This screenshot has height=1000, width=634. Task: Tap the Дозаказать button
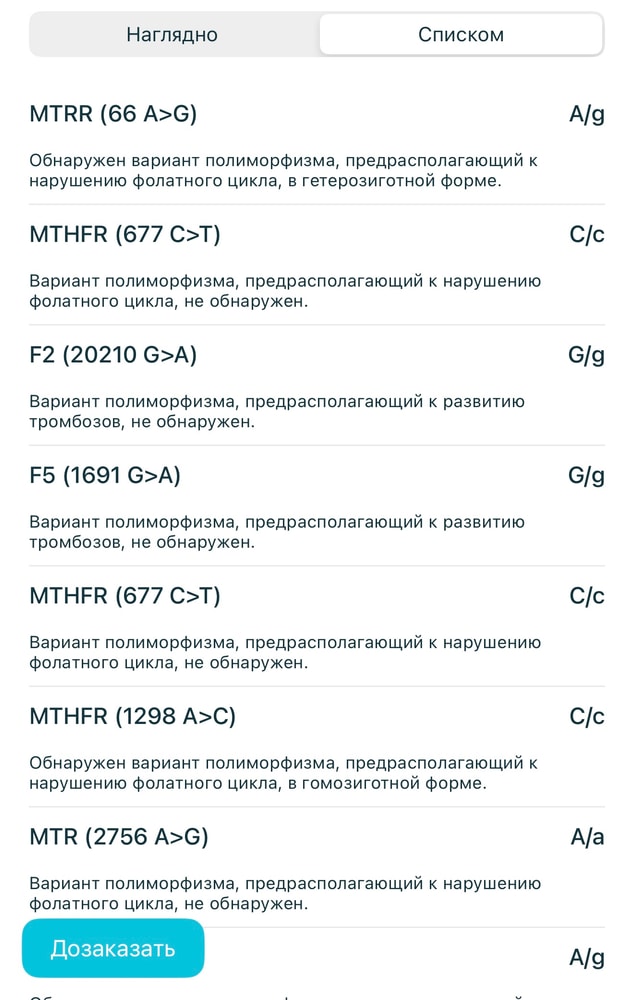pyautogui.click(x=113, y=948)
